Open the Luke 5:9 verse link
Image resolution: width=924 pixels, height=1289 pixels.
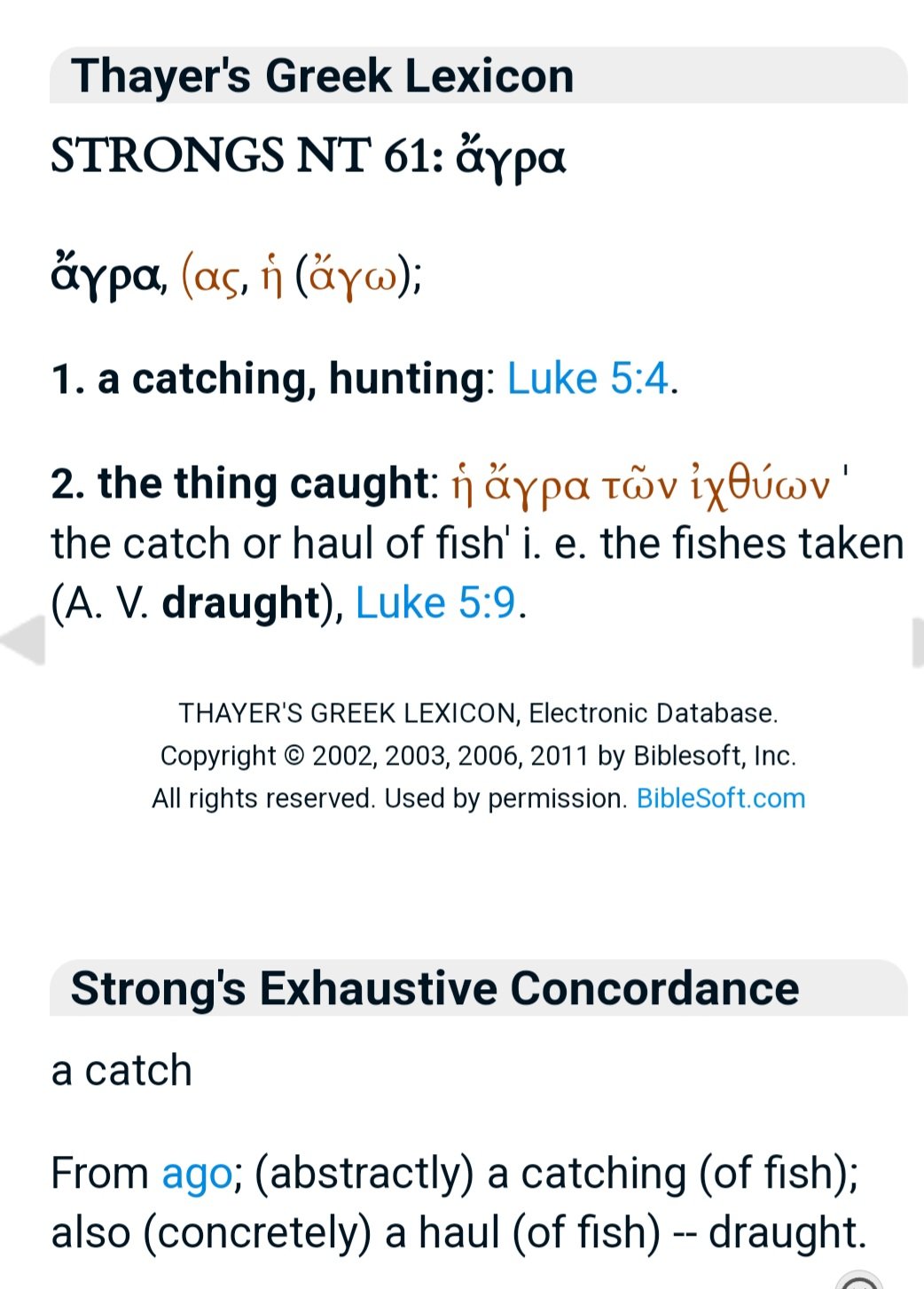435,604
